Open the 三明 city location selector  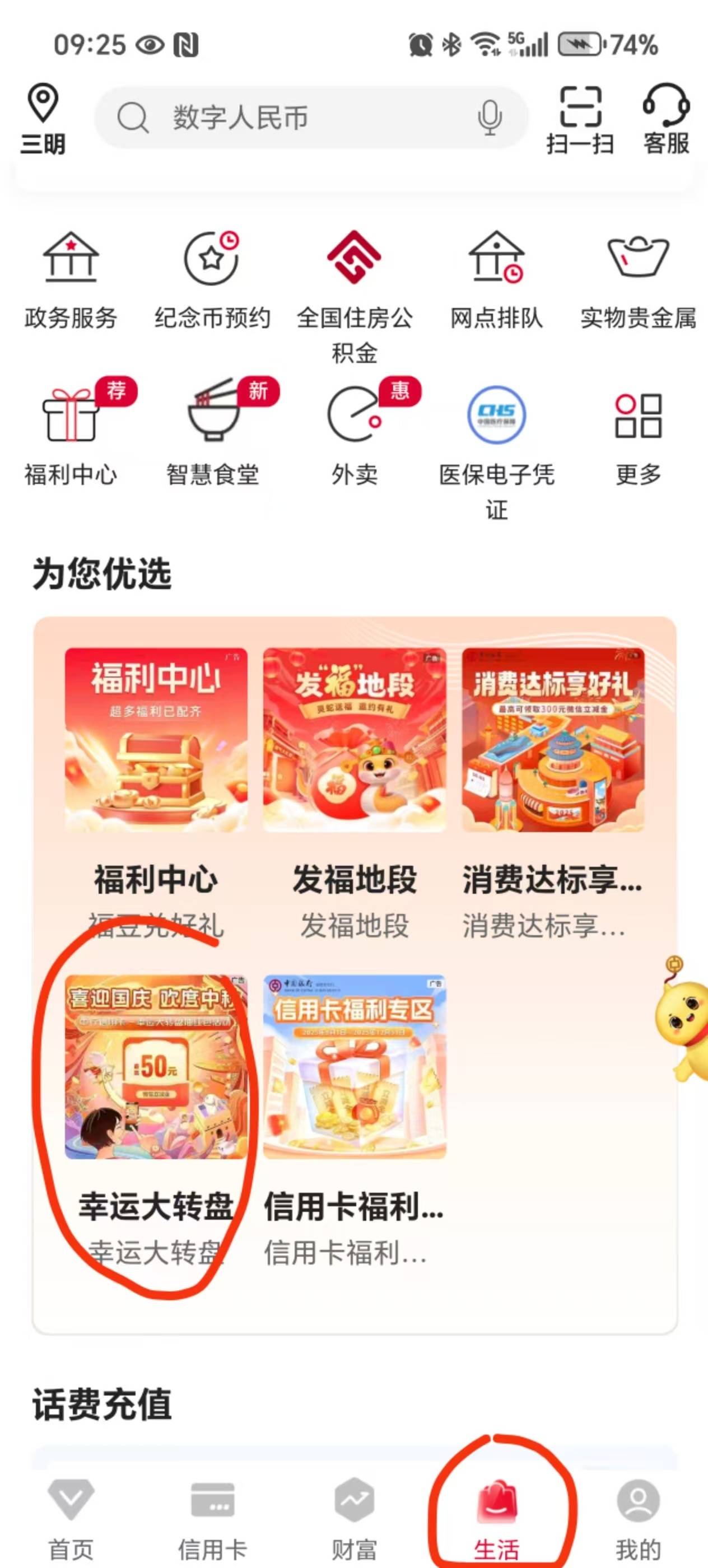pyautogui.click(x=43, y=119)
